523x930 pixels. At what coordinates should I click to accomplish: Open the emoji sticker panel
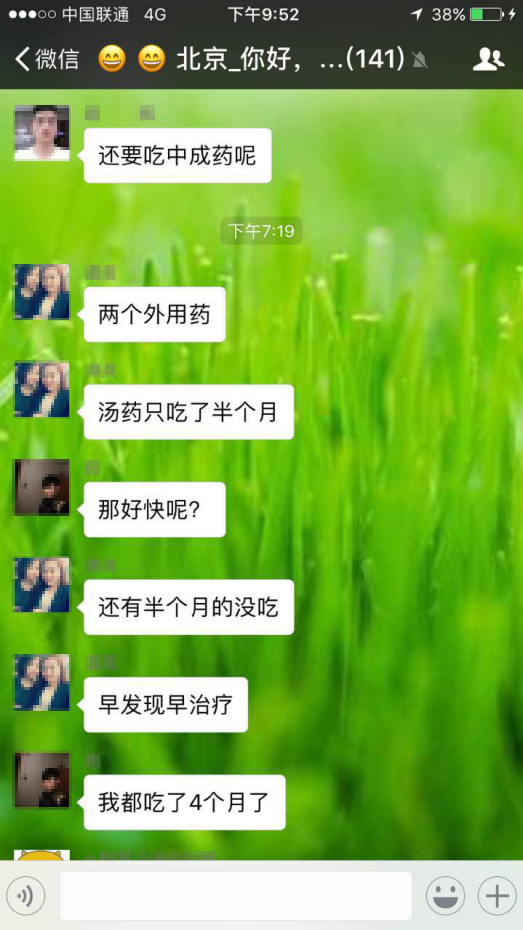pyautogui.click(x=445, y=895)
